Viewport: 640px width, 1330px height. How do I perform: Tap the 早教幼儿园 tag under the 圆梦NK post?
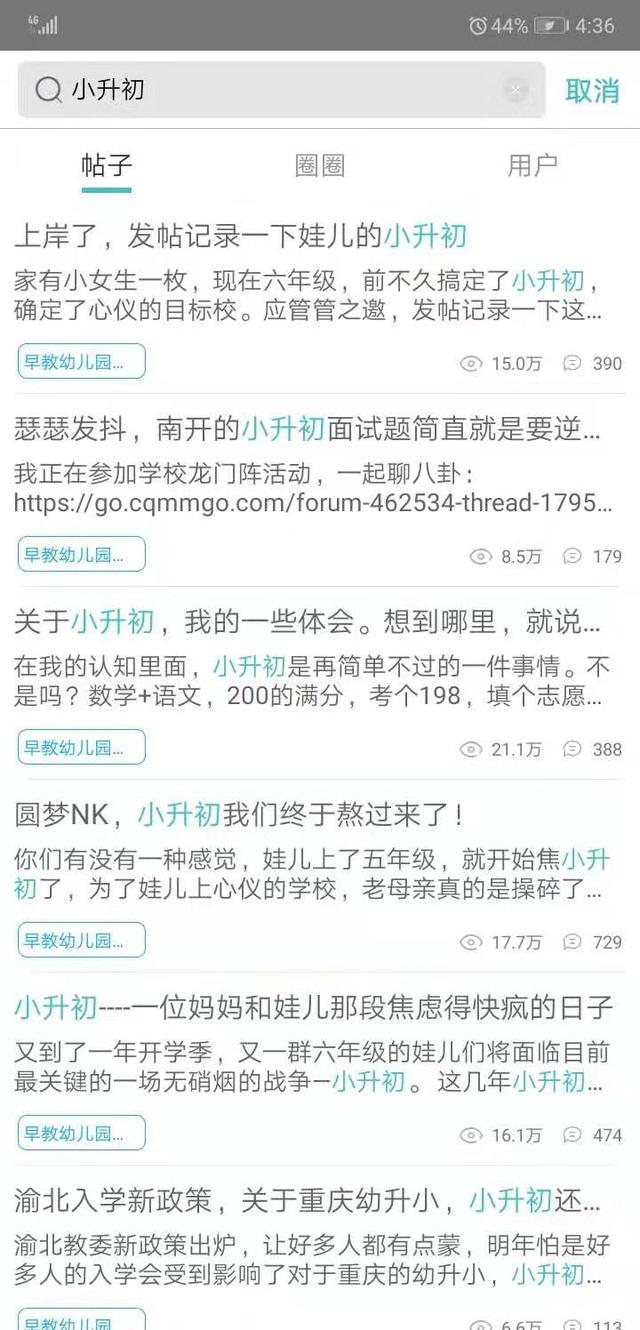tap(81, 940)
